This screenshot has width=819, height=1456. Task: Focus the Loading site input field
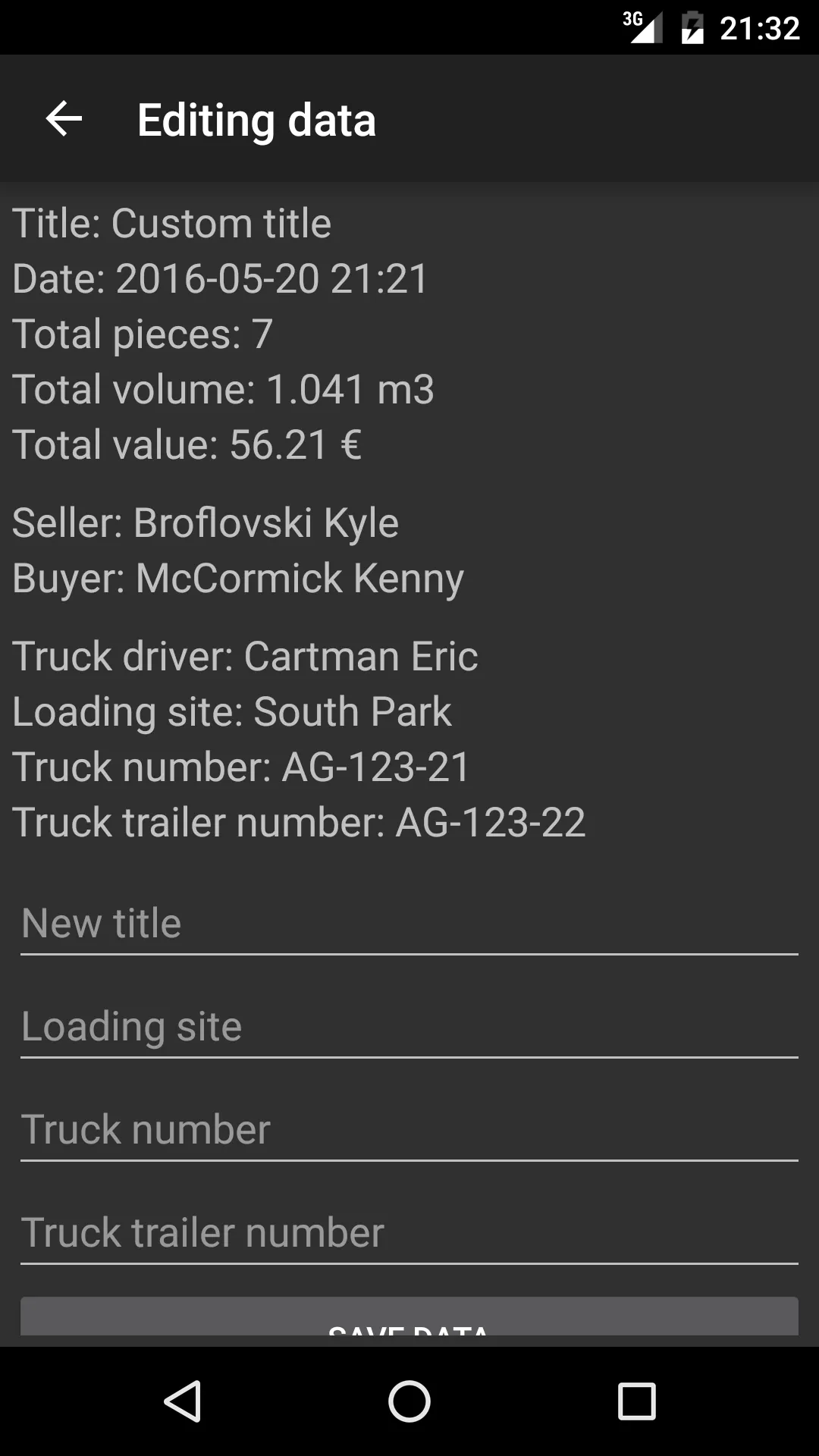409,1028
